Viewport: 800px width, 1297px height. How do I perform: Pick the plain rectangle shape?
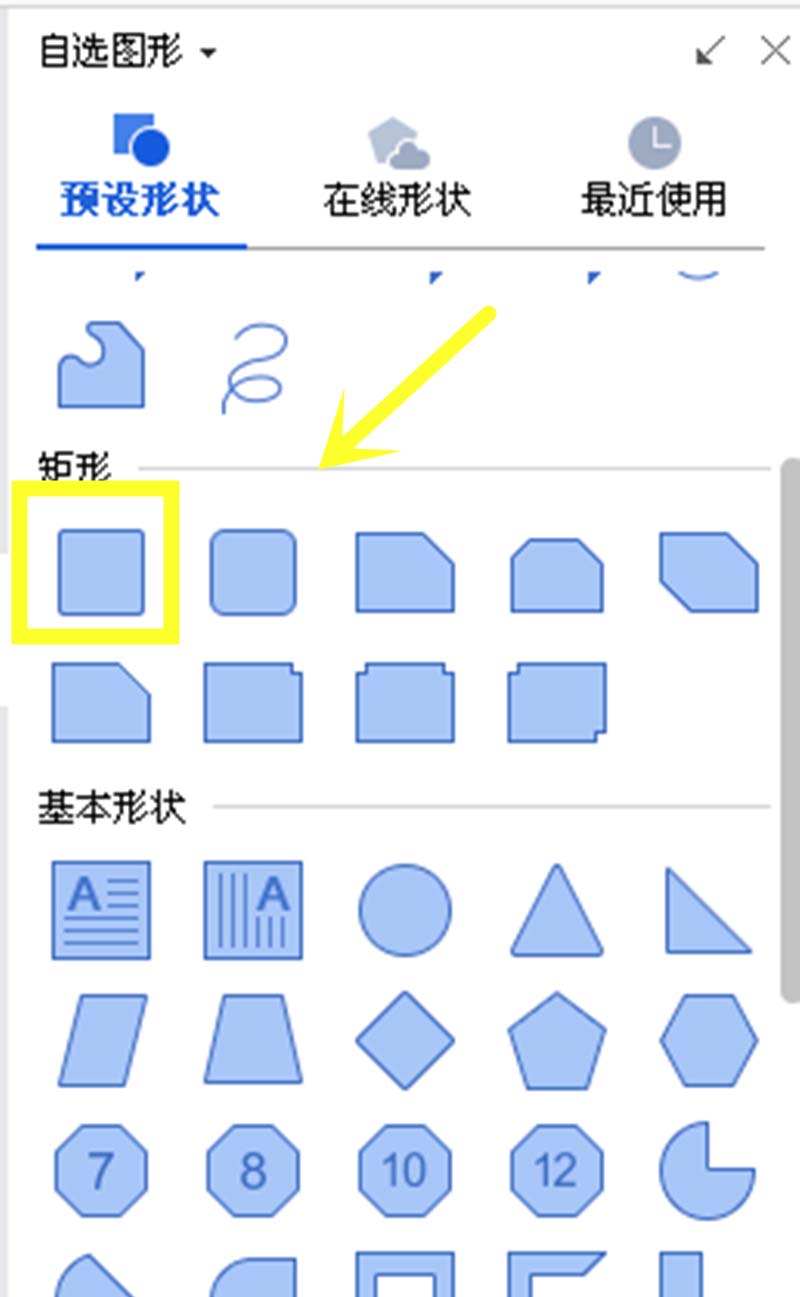coord(100,571)
